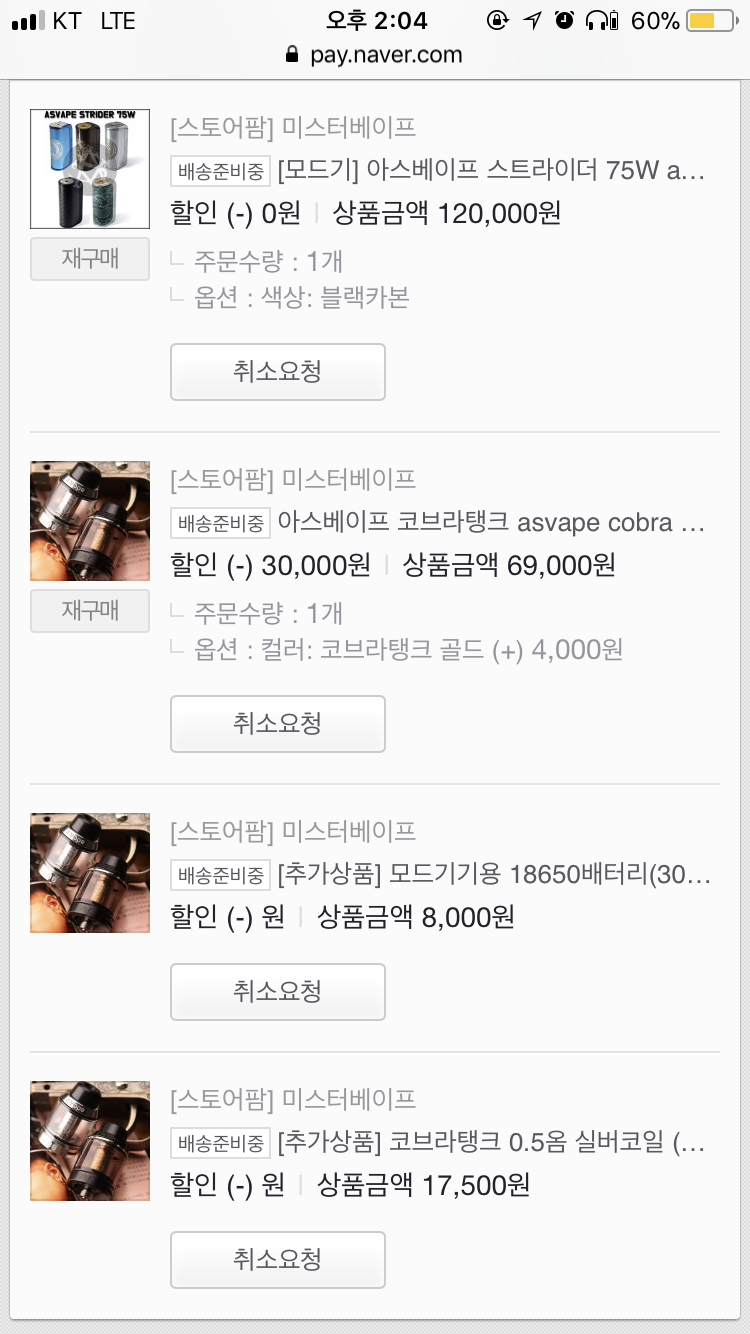Screen dimensions: 750x1334
Task: View the Asvape Strider 75W product image
Action: click(90, 169)
